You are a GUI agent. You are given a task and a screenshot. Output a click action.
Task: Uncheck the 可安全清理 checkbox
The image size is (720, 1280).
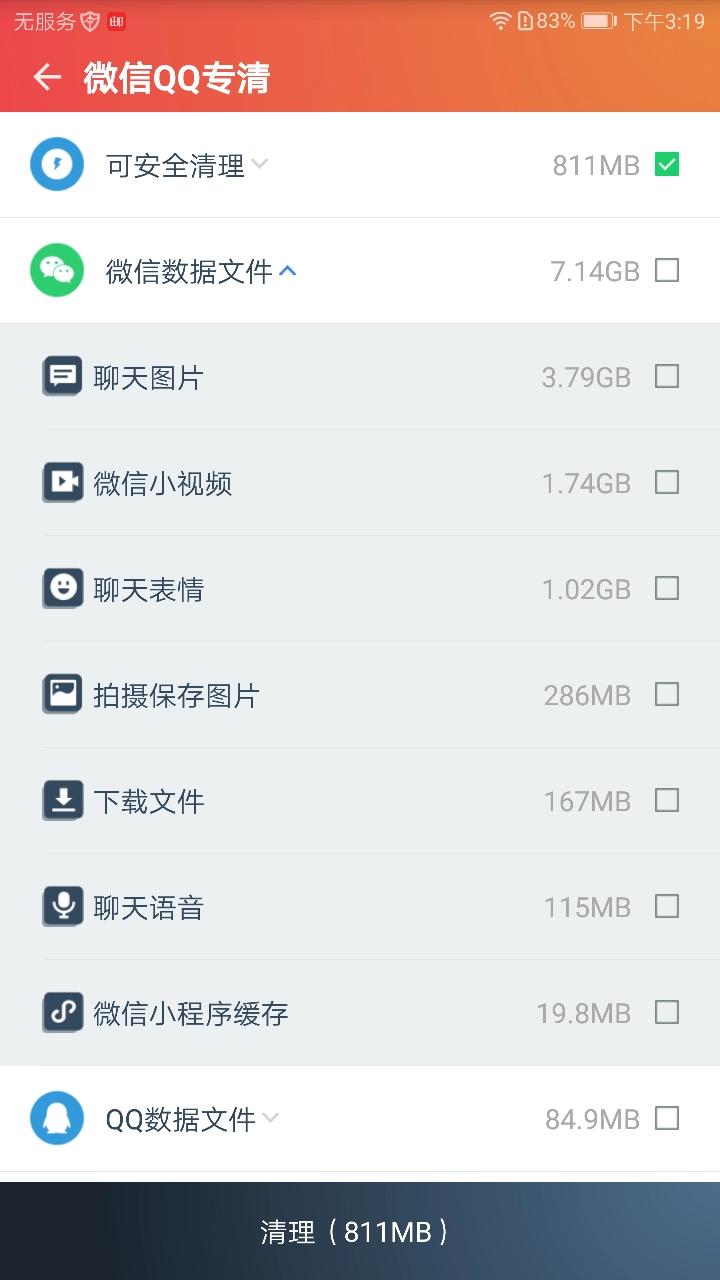666,165
